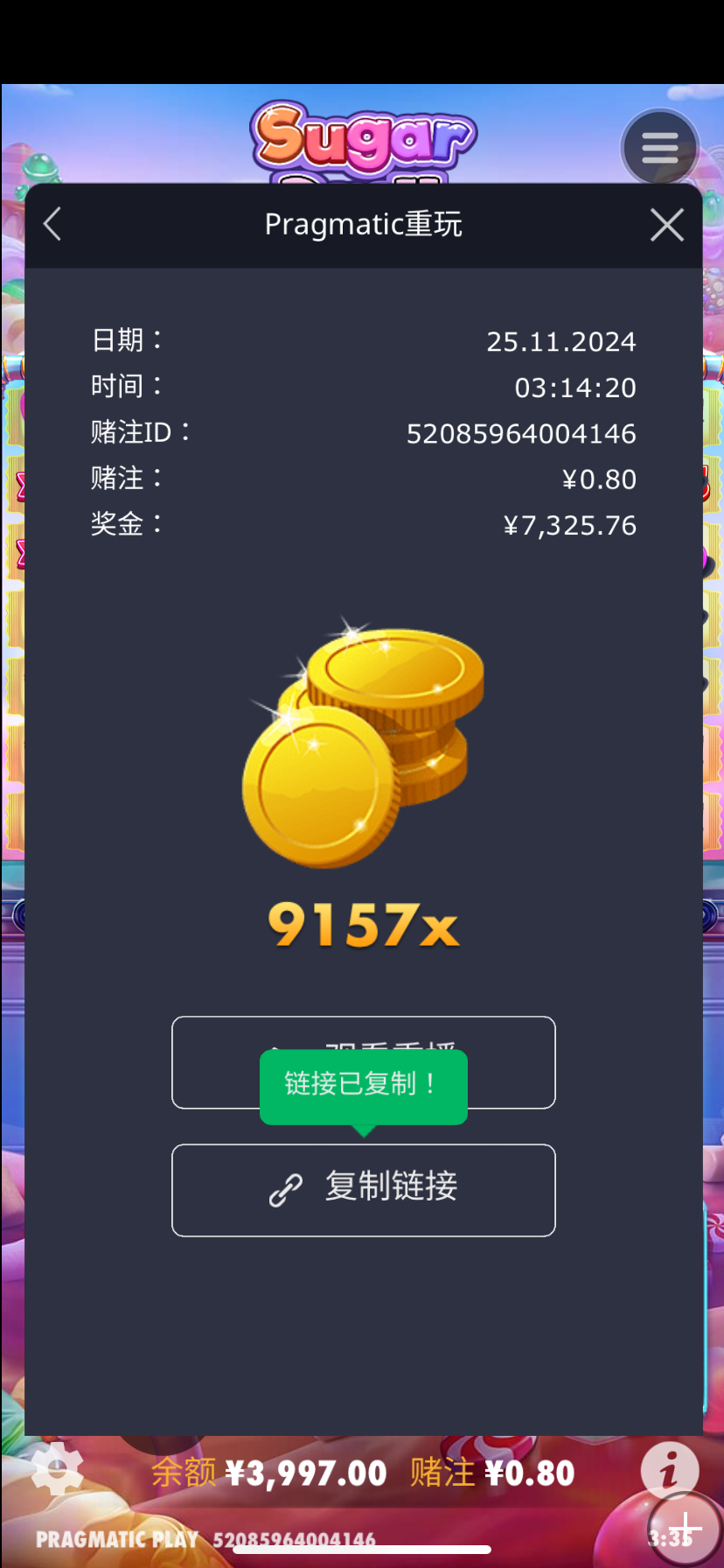Tap the plus button to raise the bet

click(686, 1529)
